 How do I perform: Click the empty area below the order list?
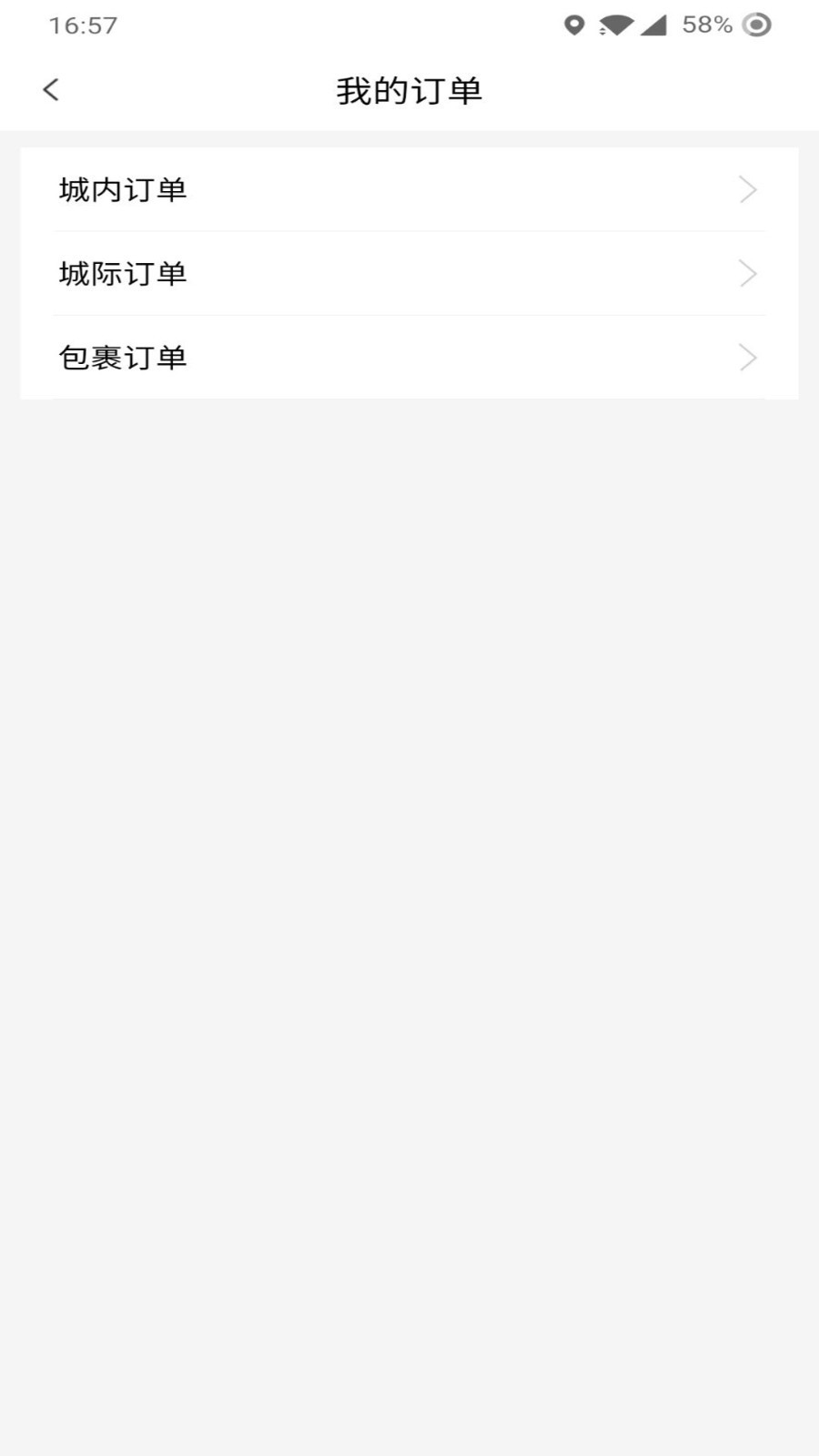[x=409, y=819]
